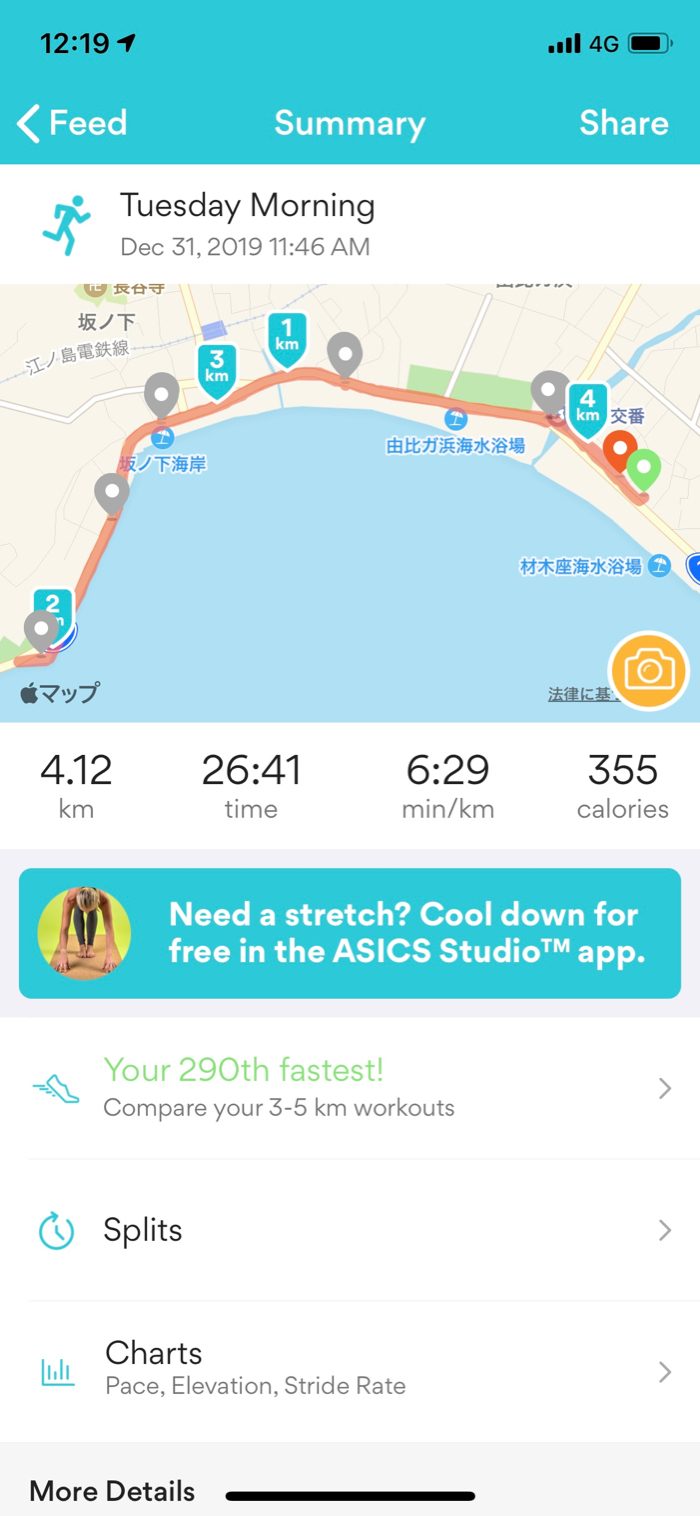Go back to the Feed
This screenshot has height=1516, width=700.
[72, 123]
